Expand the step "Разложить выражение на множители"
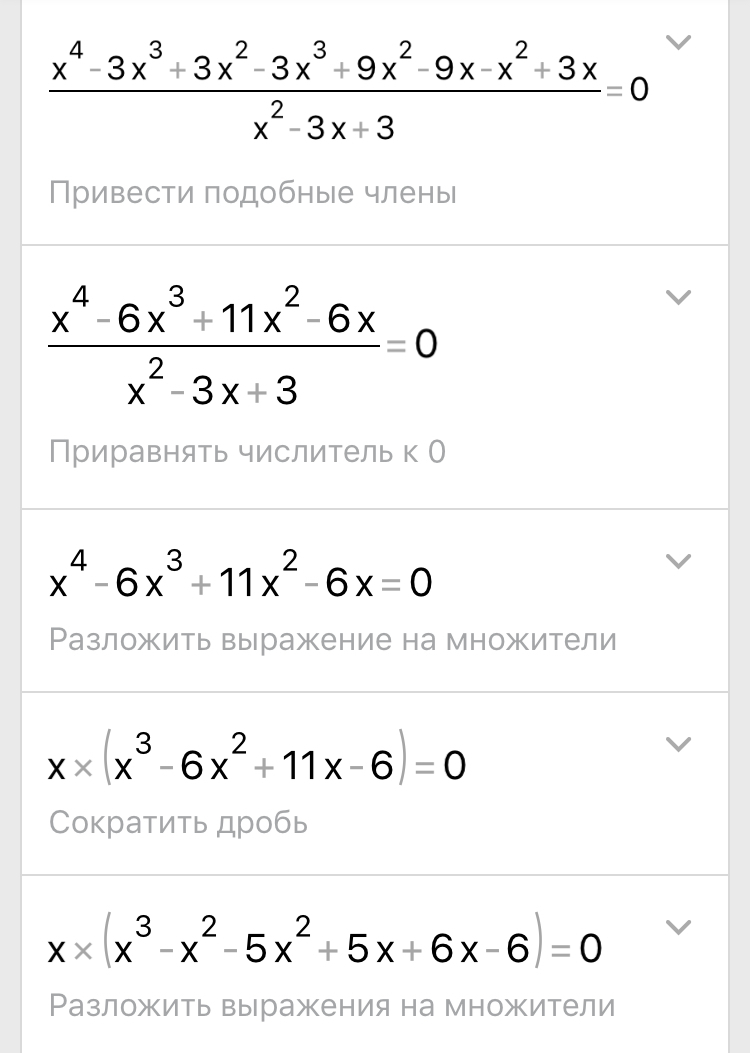 point(679,561)
